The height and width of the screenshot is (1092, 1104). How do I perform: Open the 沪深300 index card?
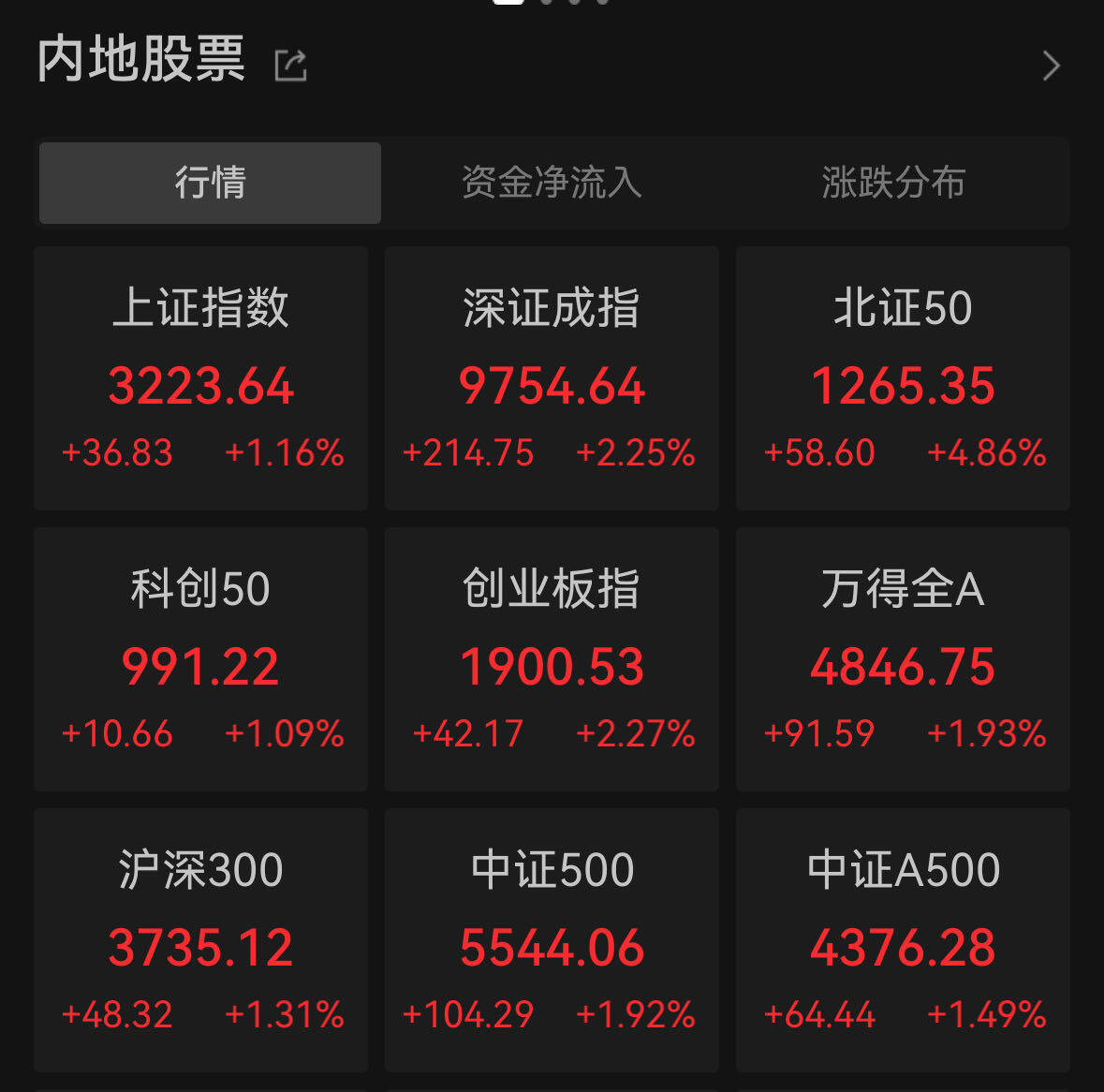[x=201, y=940]
